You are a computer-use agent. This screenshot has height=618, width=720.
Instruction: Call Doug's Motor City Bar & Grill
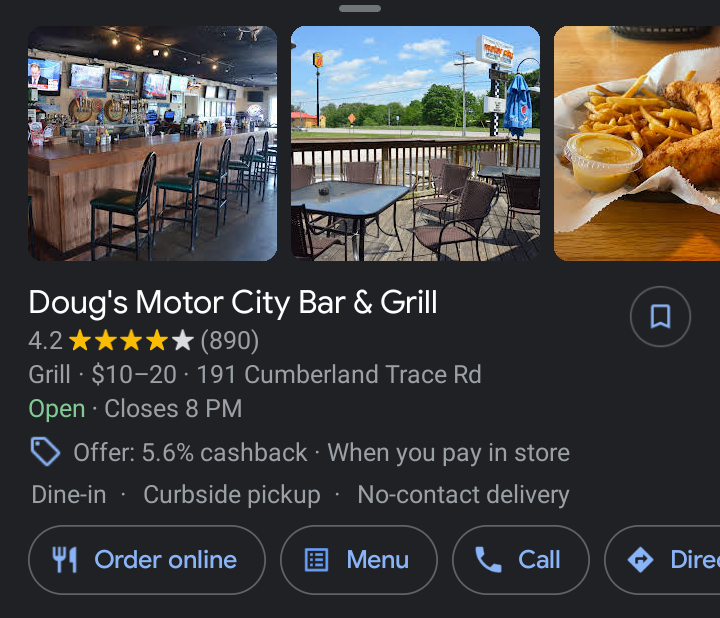click(x=520, y=560)
